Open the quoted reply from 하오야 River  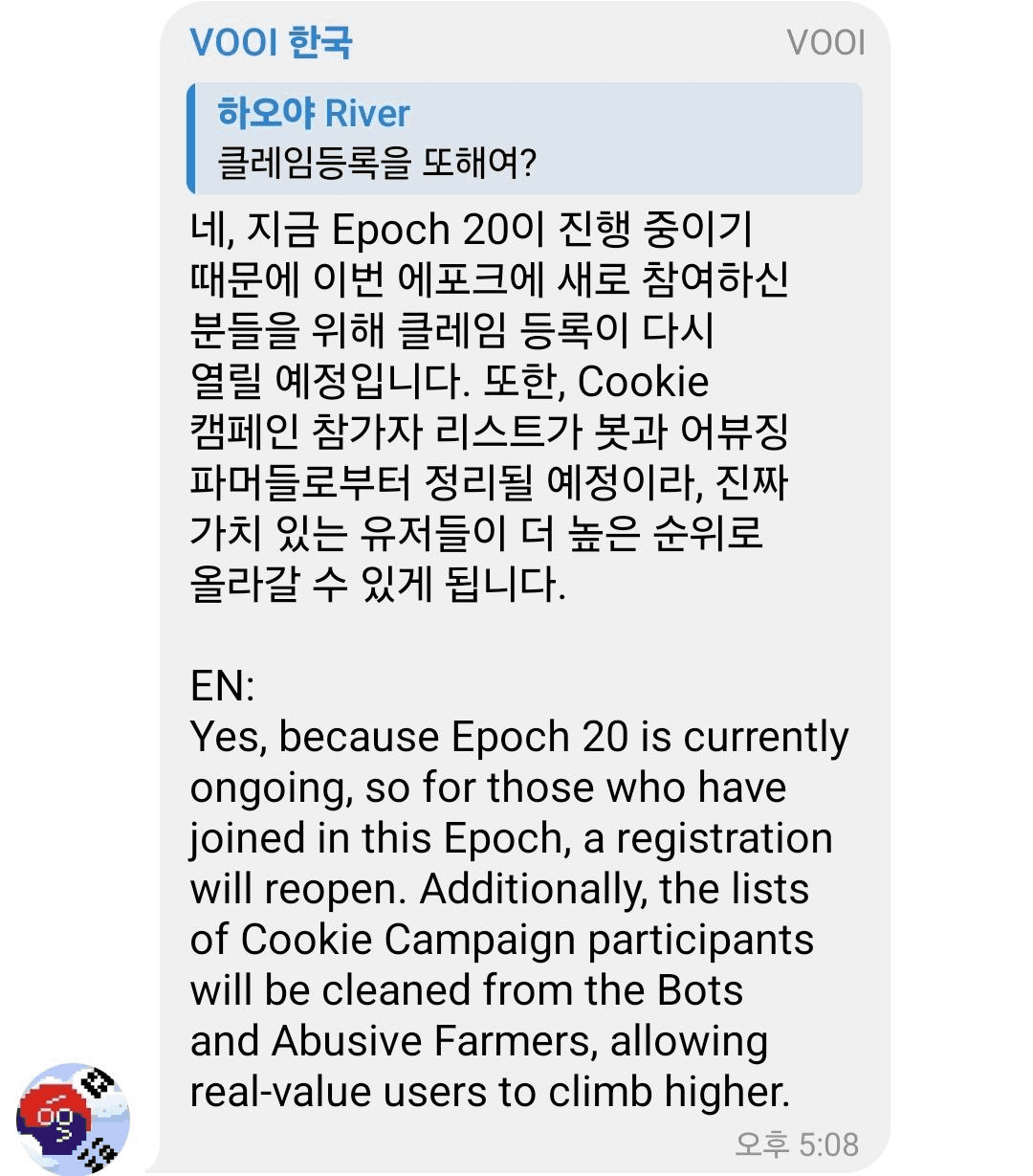tap(524, 139)
